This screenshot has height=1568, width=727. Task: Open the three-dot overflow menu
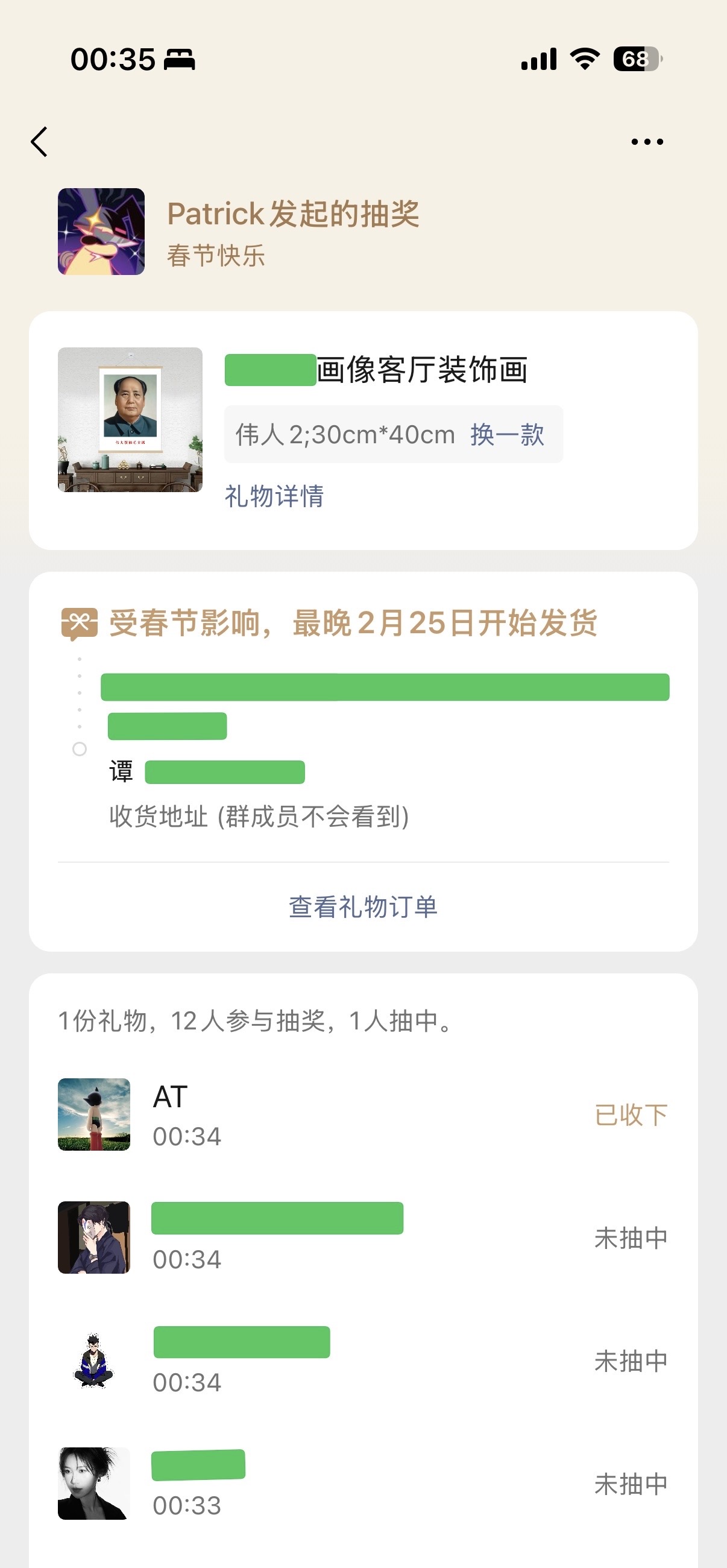[647, 142]
